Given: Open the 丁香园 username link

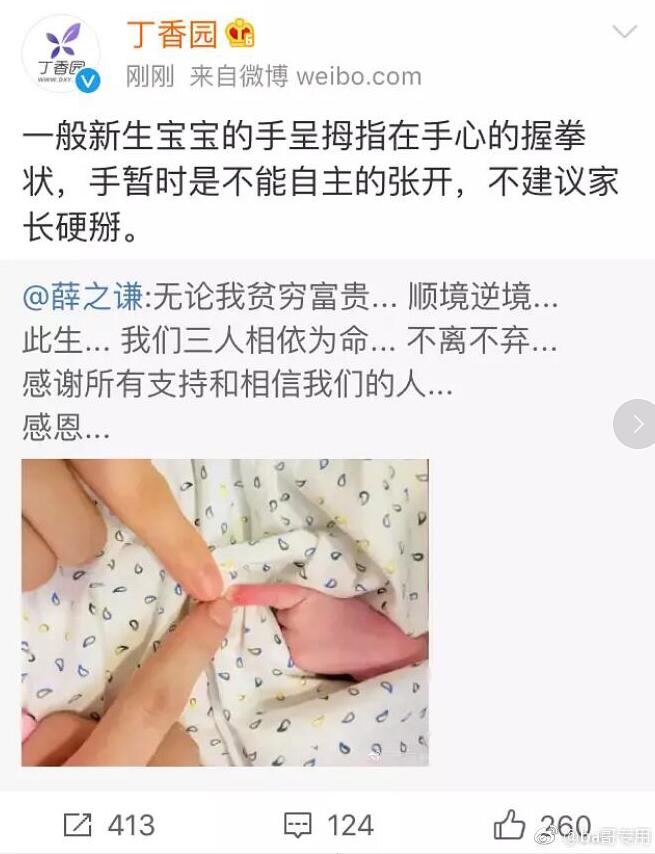Looking at the screenshot, I should pyautogui.click(x=171, y=34).
